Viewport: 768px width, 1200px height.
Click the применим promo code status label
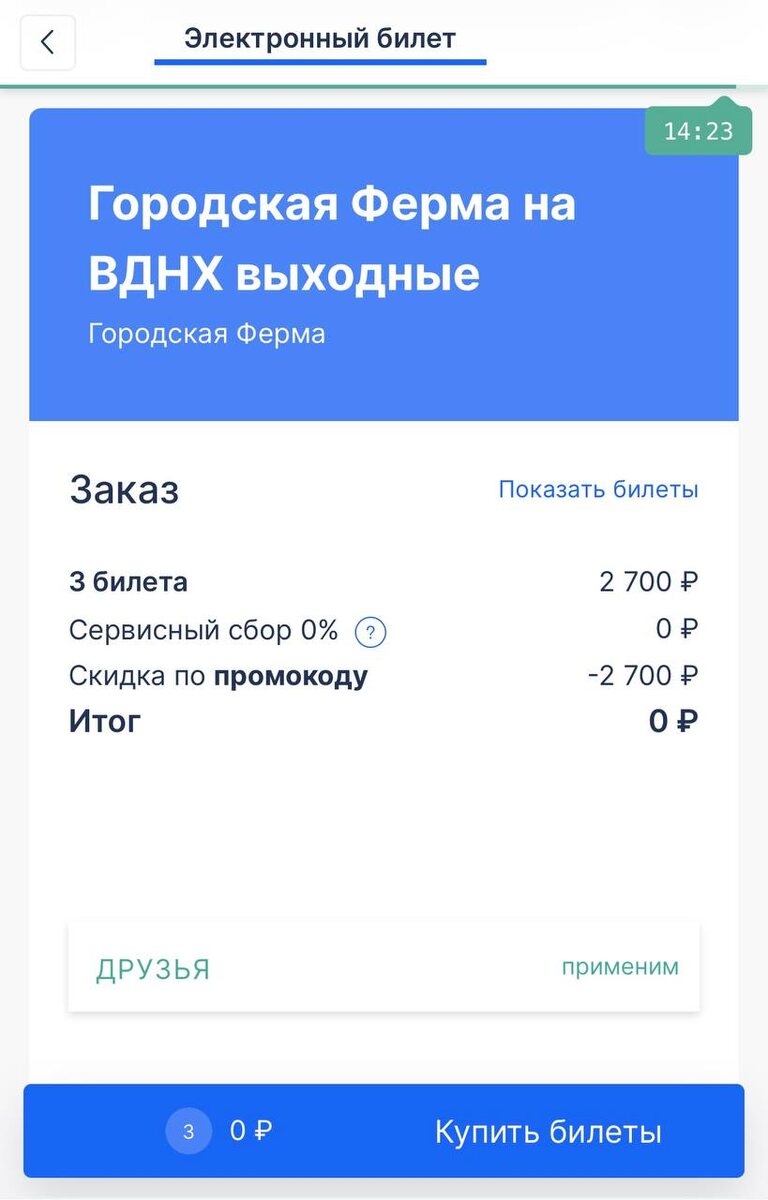[x=620, y=966]
